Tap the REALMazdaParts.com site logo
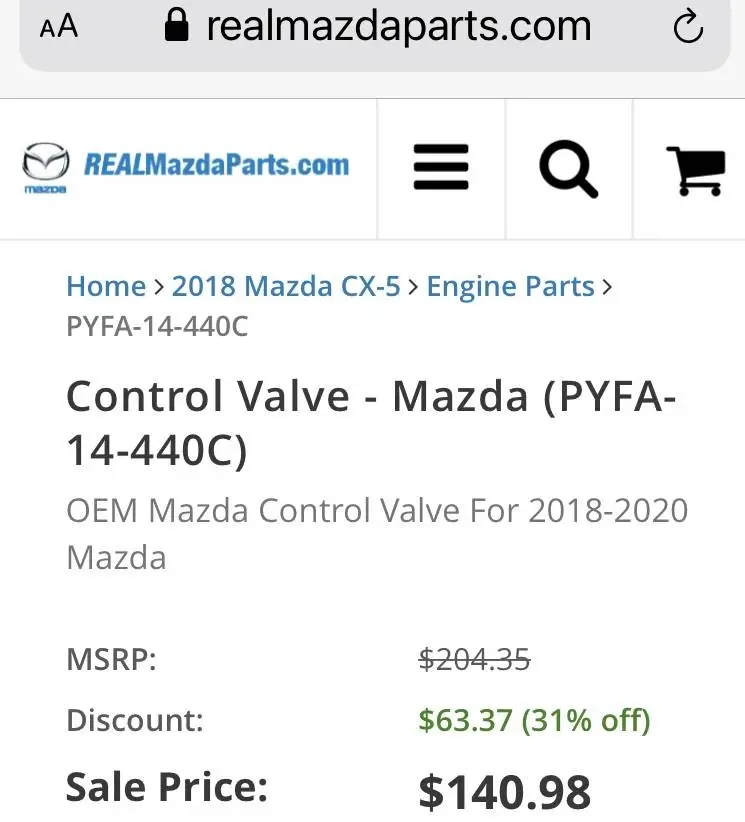The width and height of the screenshot is (745, 822). (x=187, y=166)
